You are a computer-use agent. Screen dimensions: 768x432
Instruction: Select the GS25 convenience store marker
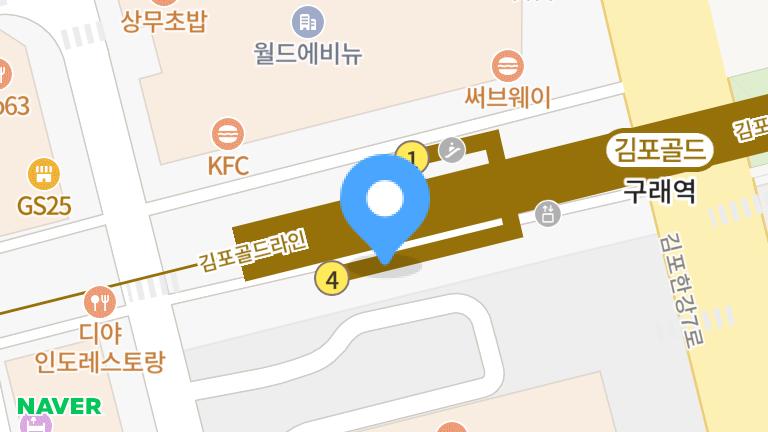click(x=42, y=175)
